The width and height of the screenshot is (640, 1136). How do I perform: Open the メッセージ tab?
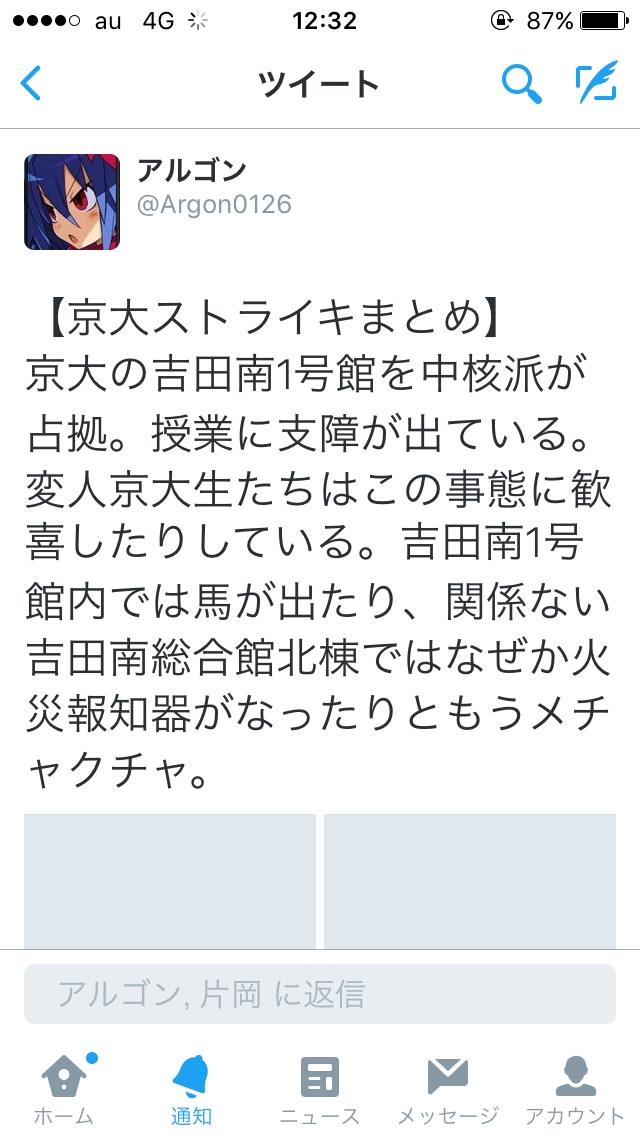click(448, 1088)
